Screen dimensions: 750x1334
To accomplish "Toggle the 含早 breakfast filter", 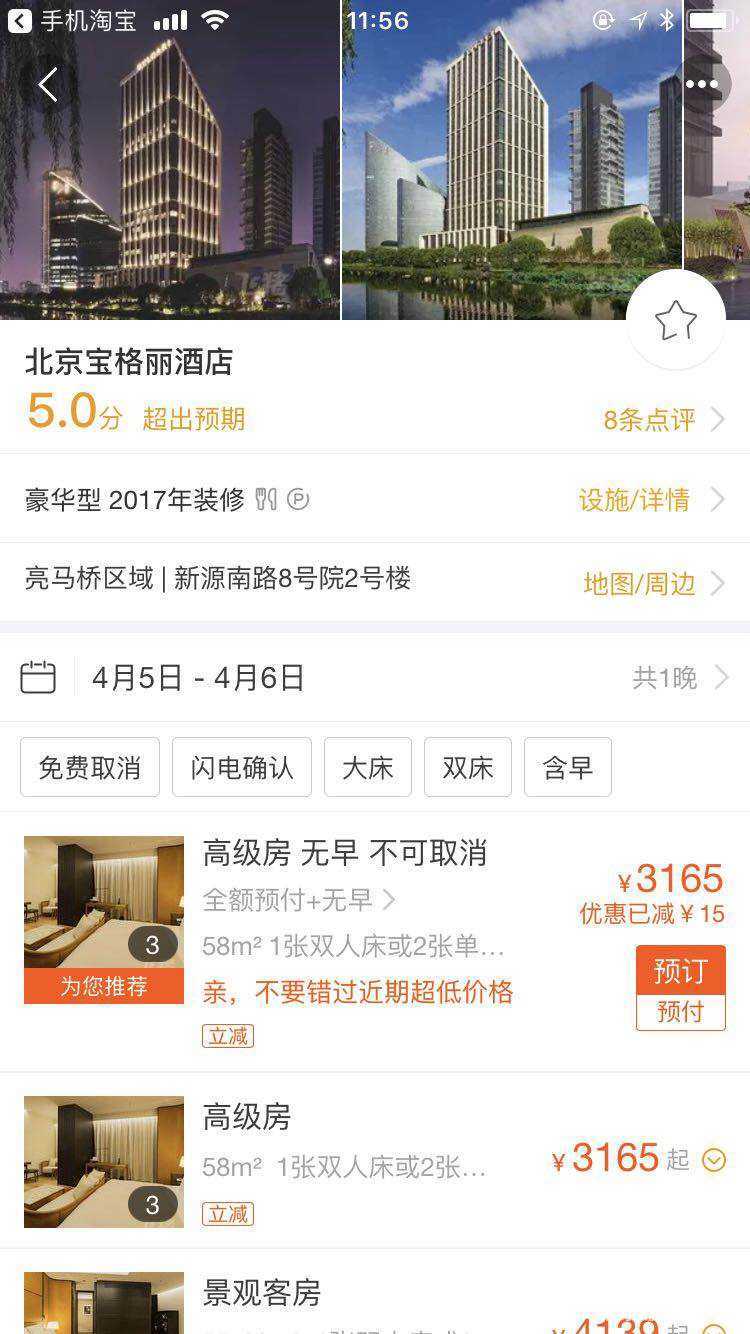I will click(567, 767).
